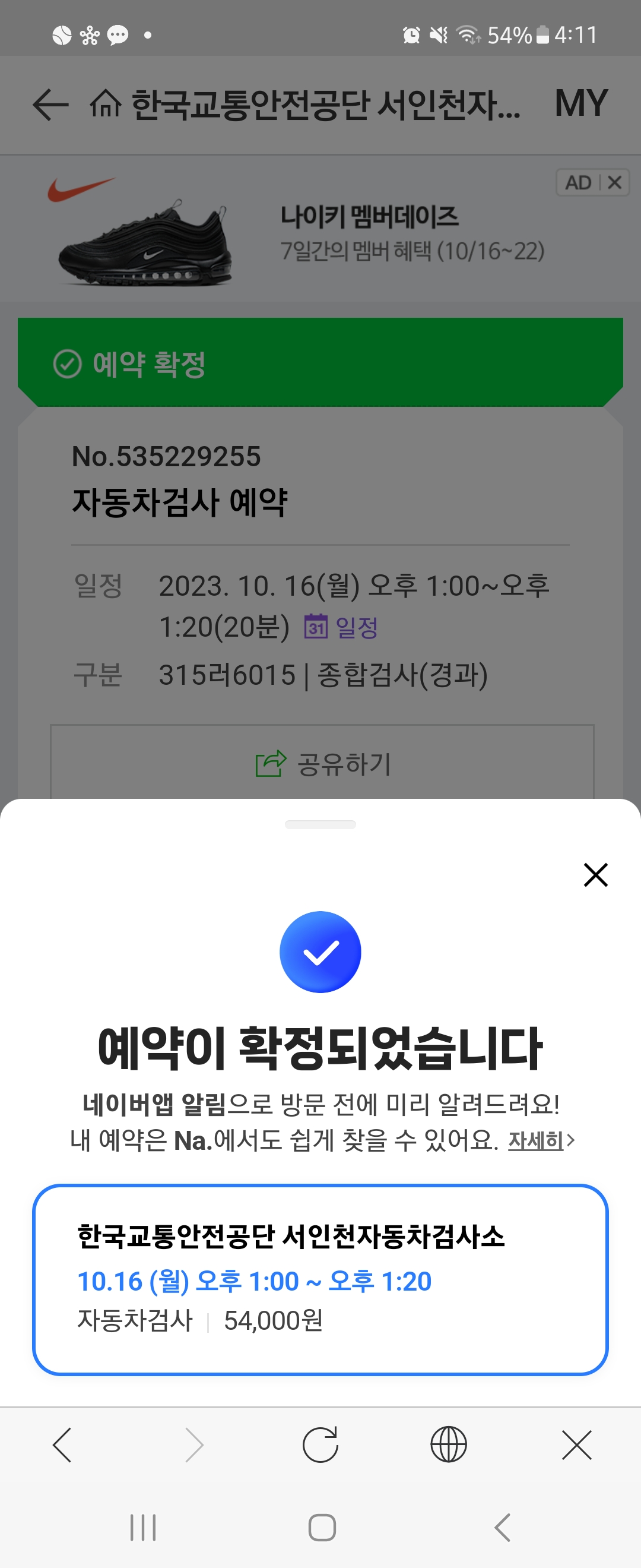Add reservation to calendar via 일정
Image resolution: width=641 pixels, height=1568 pixels.
(x=342, y=627)
